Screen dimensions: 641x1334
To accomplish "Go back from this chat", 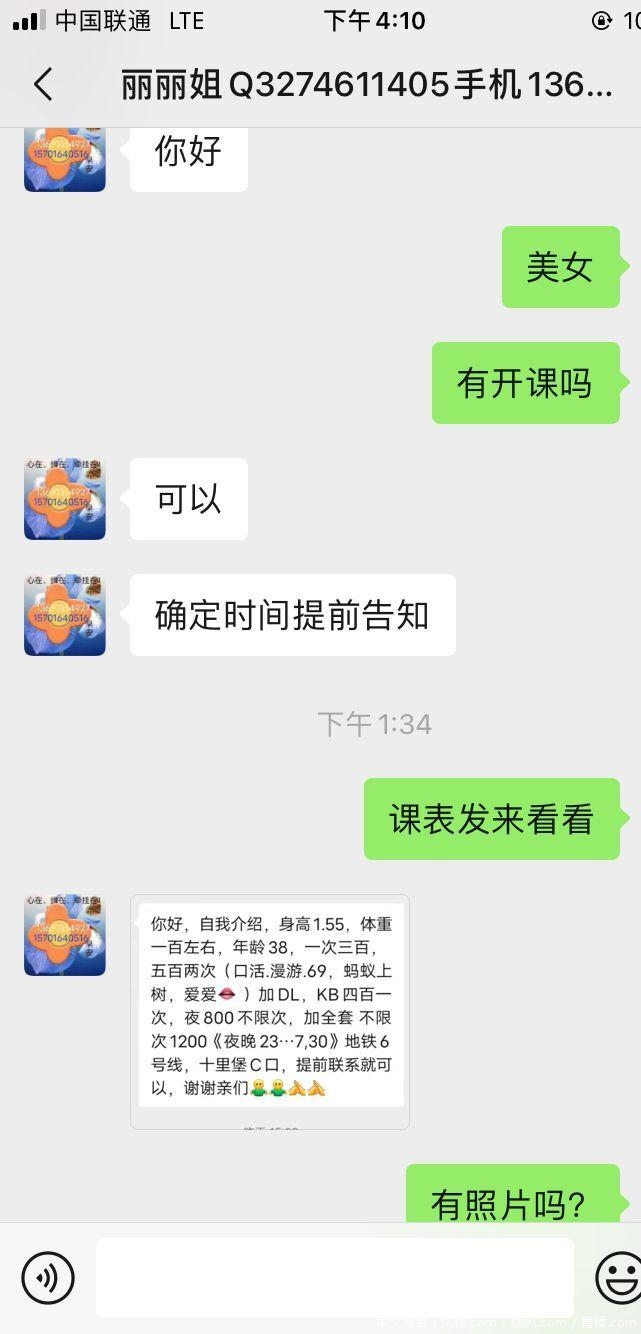I will click(42, 85).
